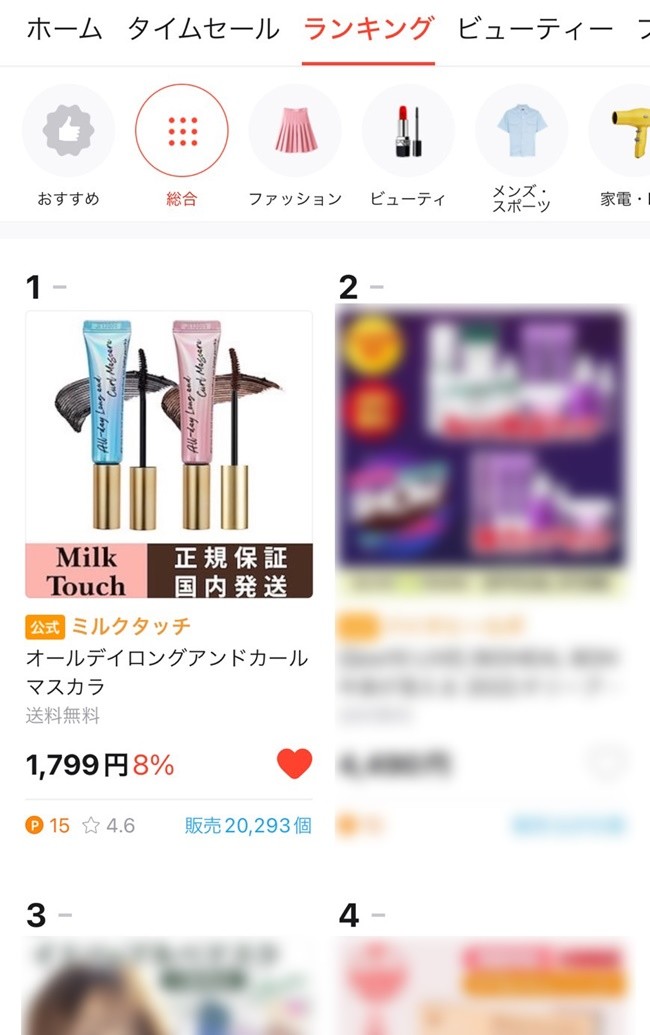Go to the ビューティー tab

pyautogui.click(x=535, y=30)
